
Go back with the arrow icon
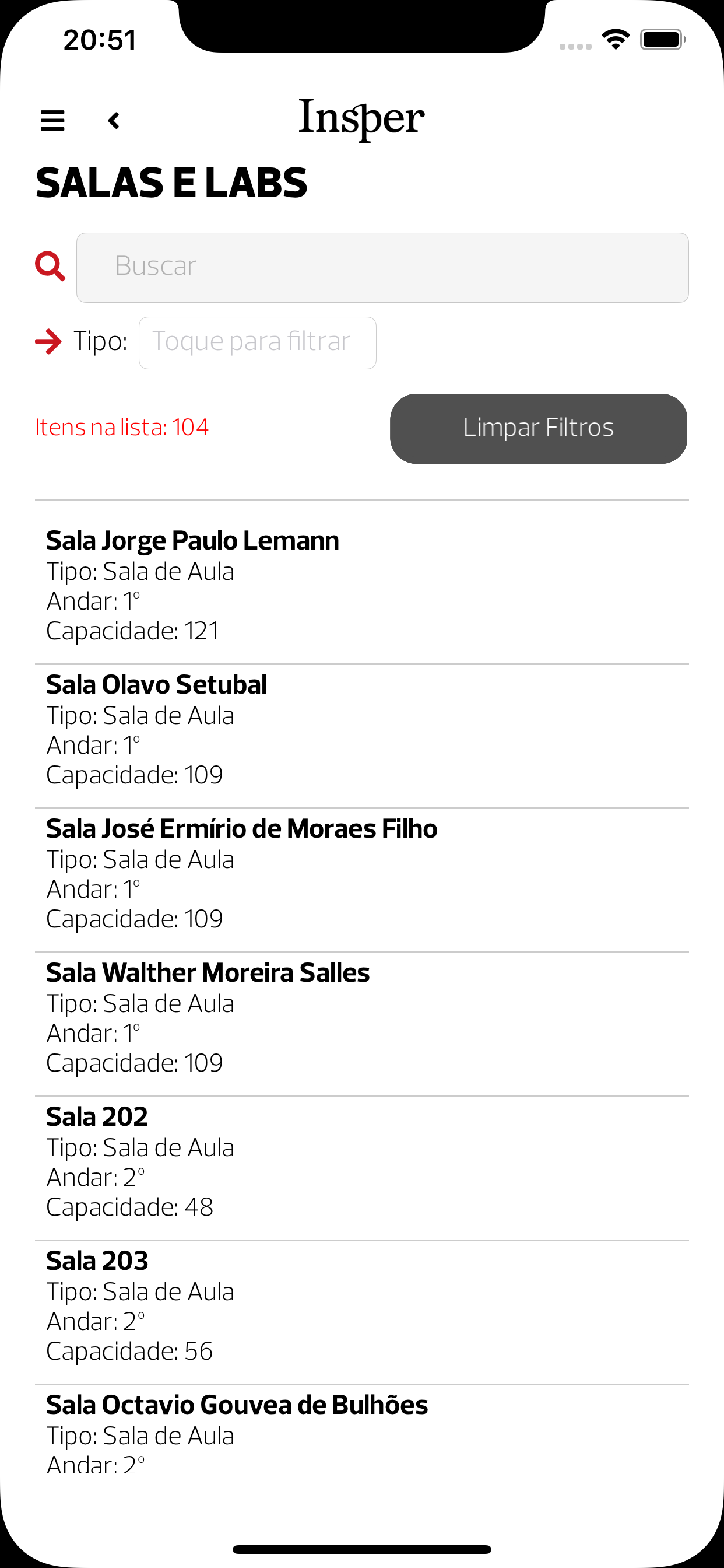pyautogui.click(x=114, y=121)
